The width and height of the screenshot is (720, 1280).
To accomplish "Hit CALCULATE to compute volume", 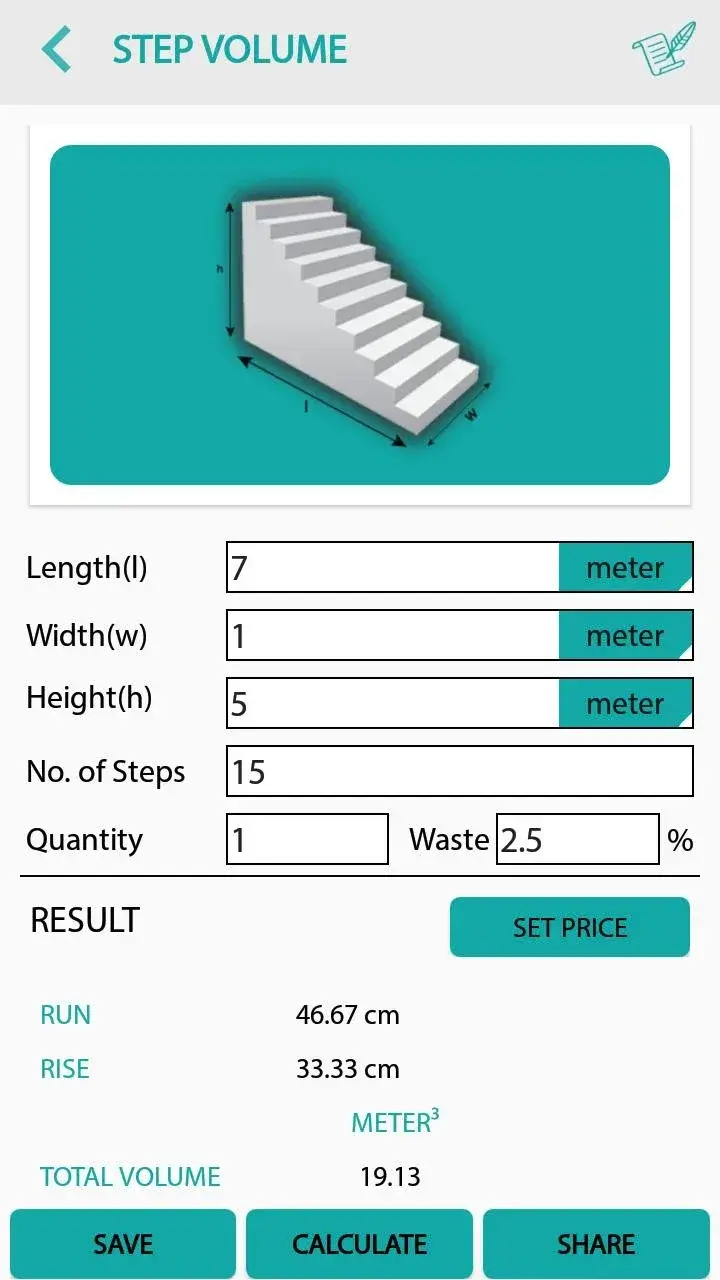I will [x=359, y=1244].
